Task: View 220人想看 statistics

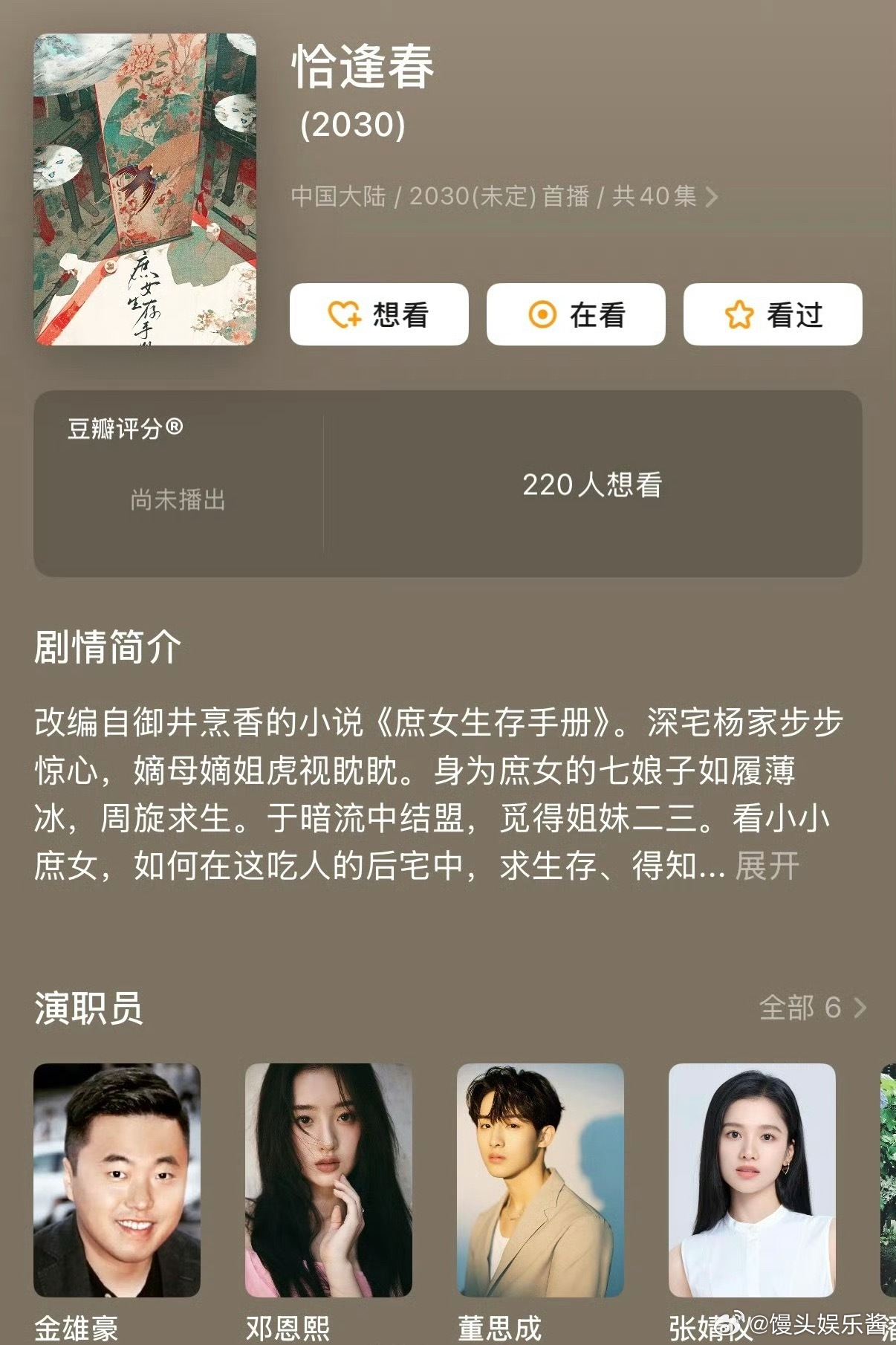Action: tap(594, 483)
